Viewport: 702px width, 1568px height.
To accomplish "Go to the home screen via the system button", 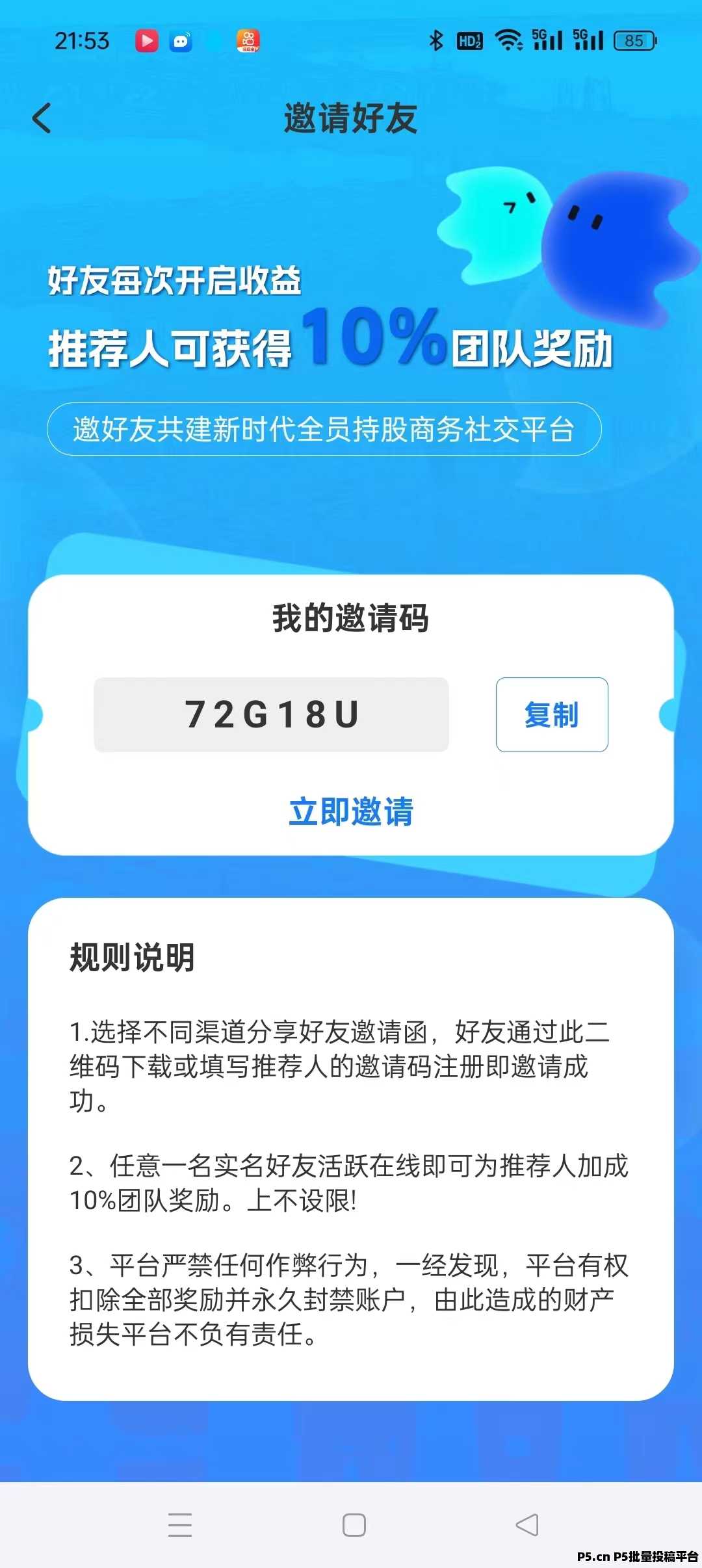I will click(354, 1524).
